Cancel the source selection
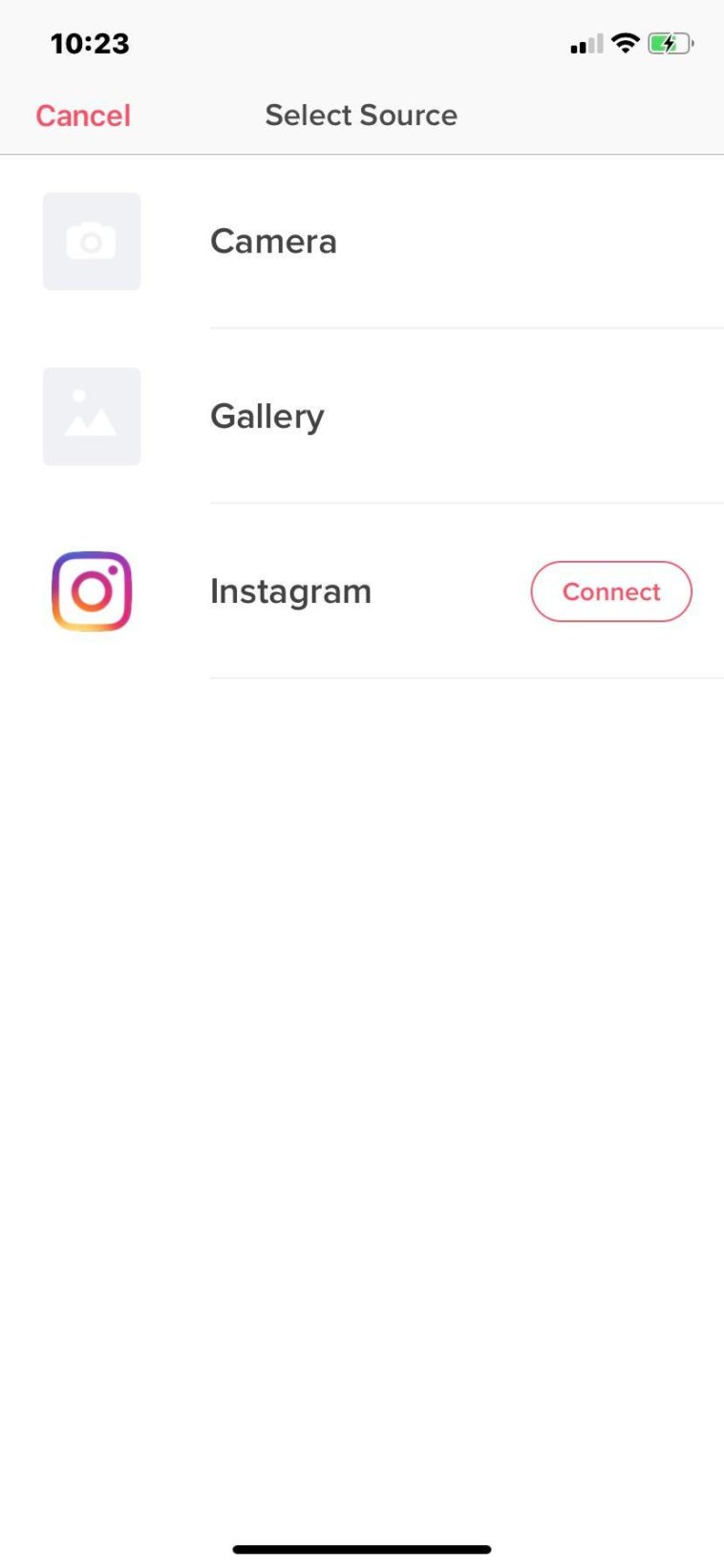The width and height of the screenshot is (724, 1568). click(83, 116)
